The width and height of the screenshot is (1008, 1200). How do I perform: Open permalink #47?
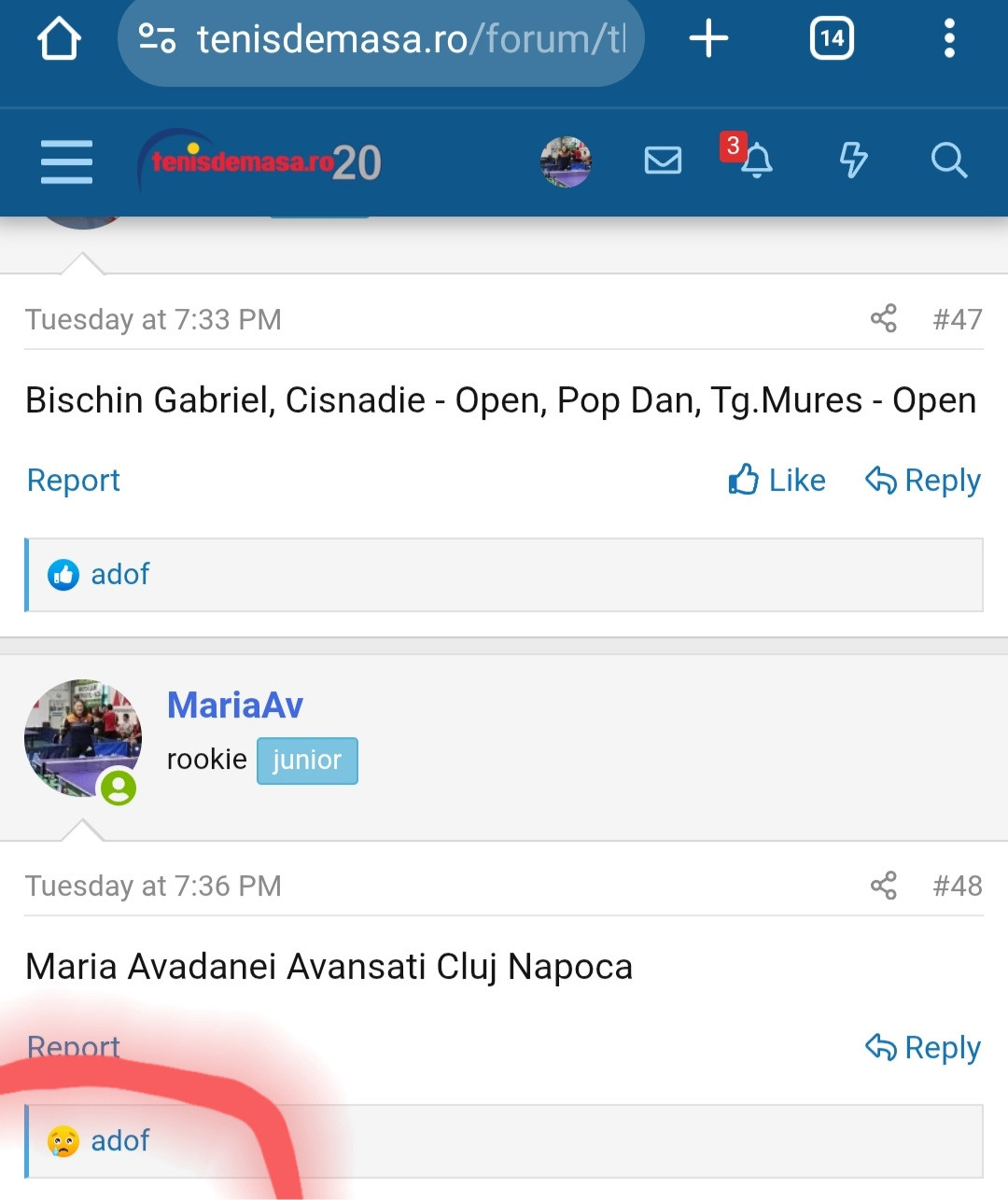(x=957, y=319)
